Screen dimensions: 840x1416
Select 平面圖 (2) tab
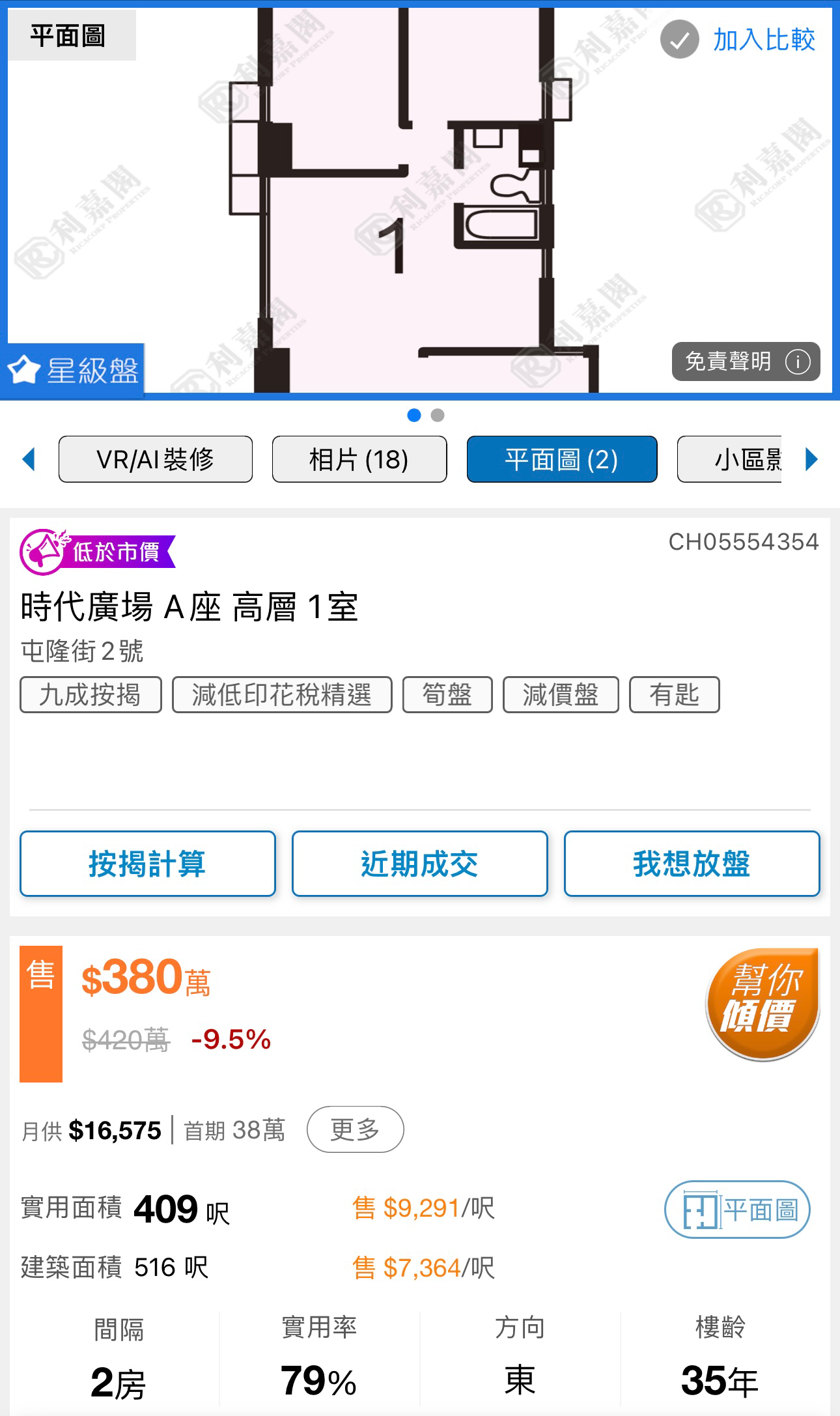[x=562, y=459]
